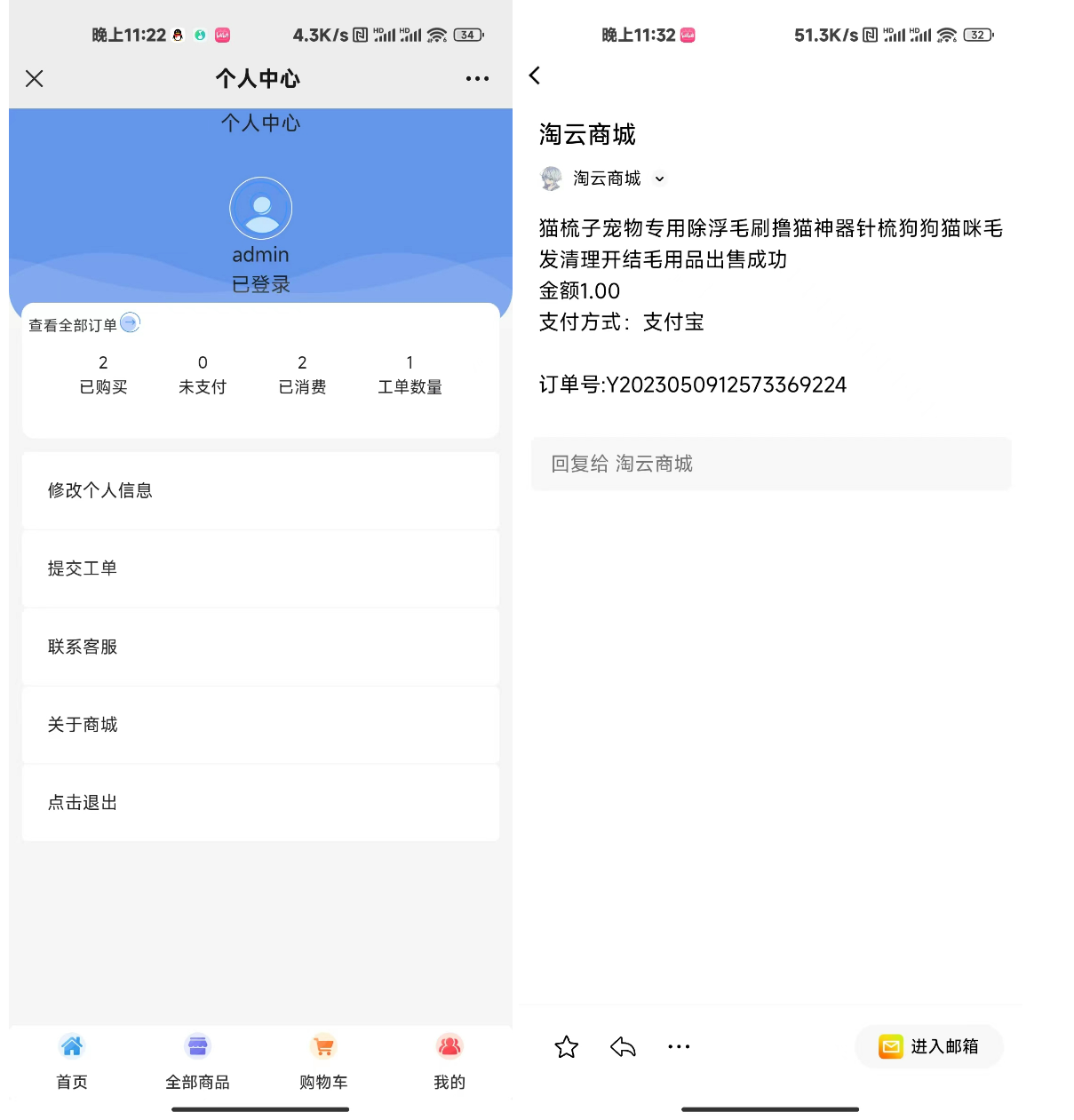Screen dimensions: 1074x1120
Task: Open the overflow menu on 个人中心 page
Action: [477, 78]
